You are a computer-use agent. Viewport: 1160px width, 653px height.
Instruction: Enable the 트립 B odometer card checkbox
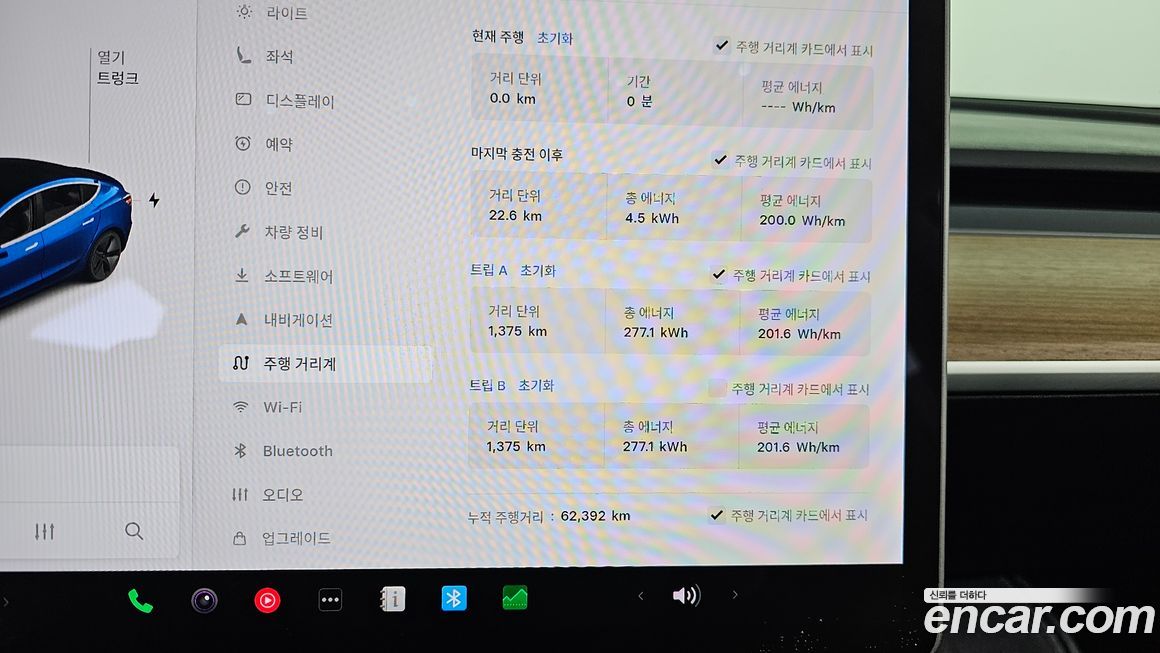click(717, 388)
